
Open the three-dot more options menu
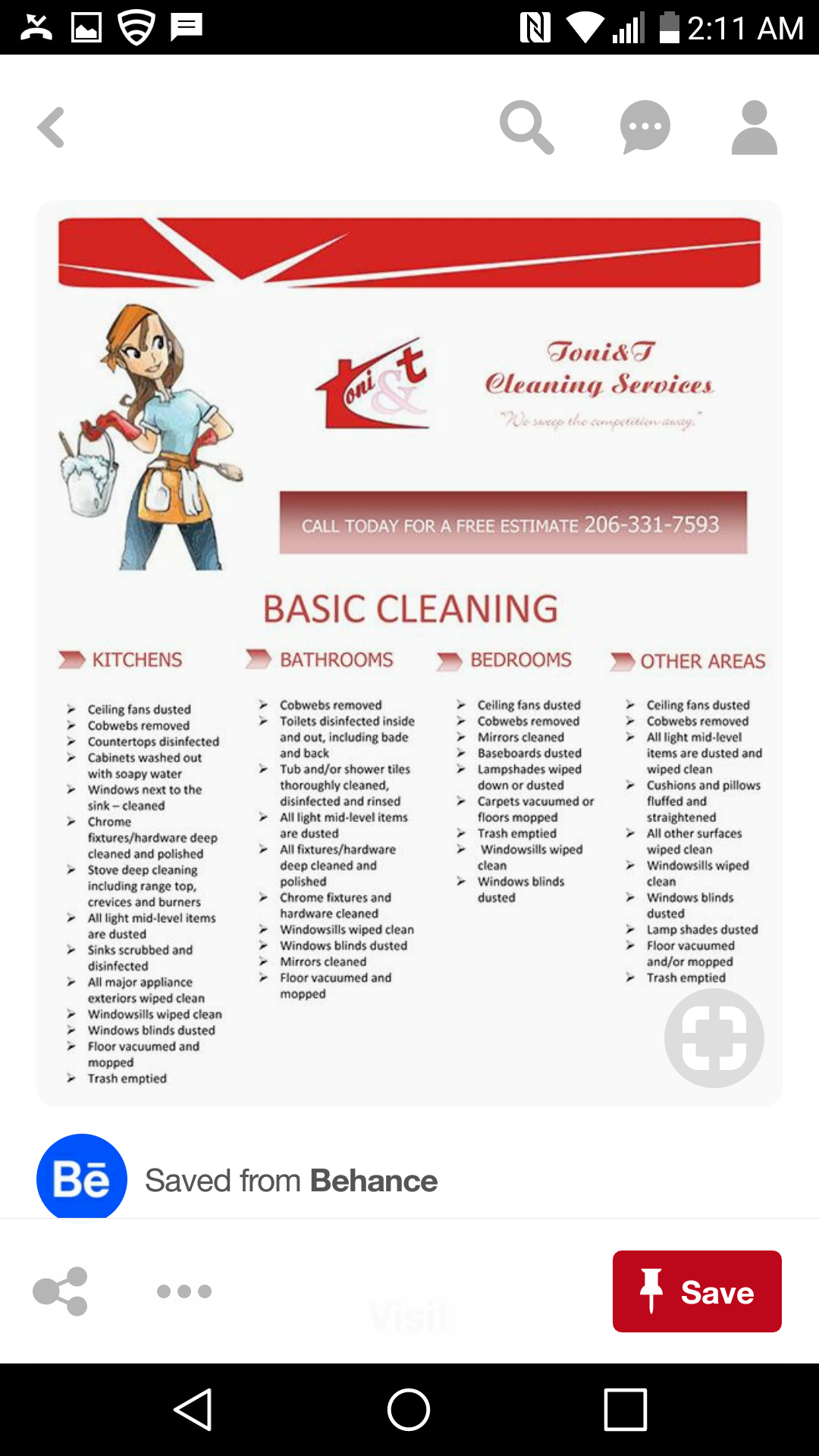tap(184, 1291)
